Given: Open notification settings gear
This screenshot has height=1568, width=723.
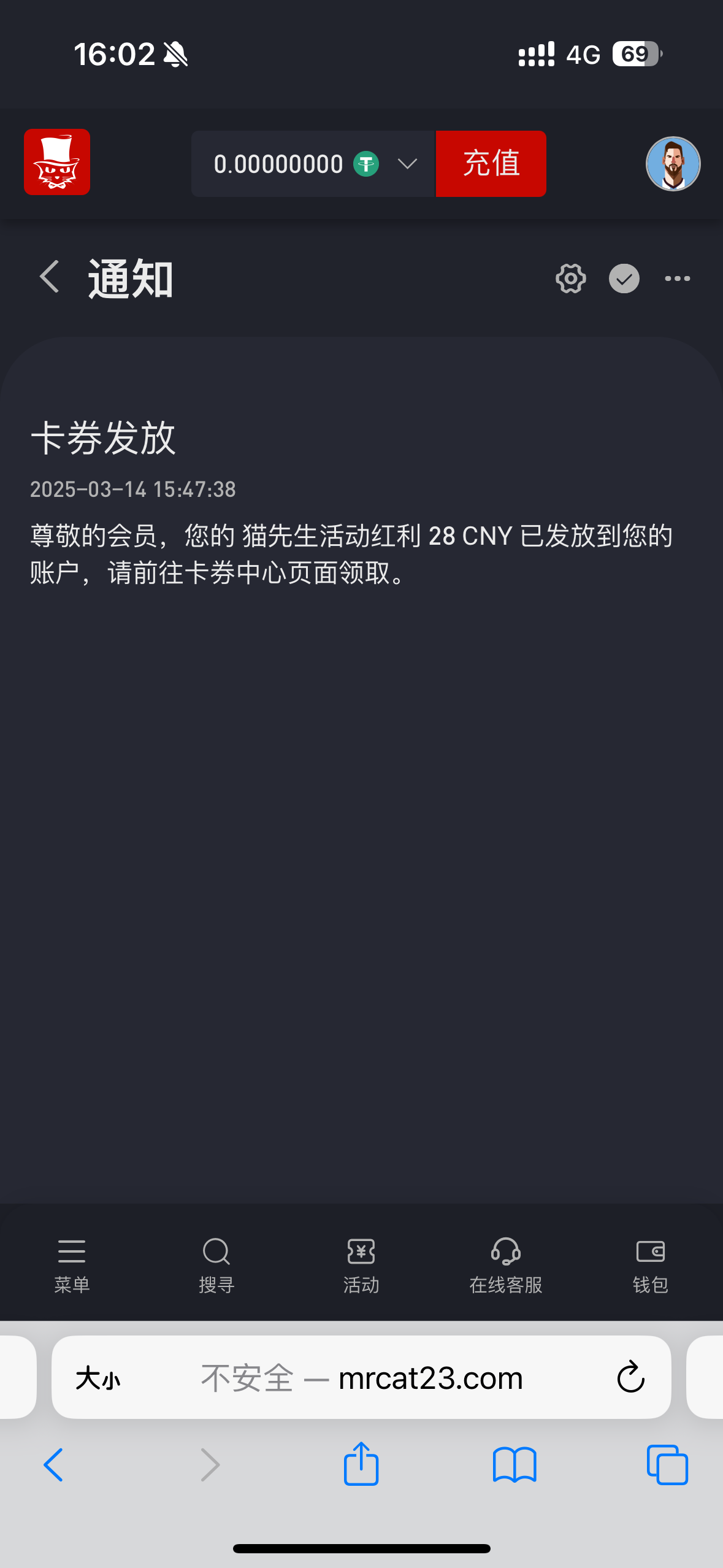Looking at the screenshot, I should [x=570, y=279].
